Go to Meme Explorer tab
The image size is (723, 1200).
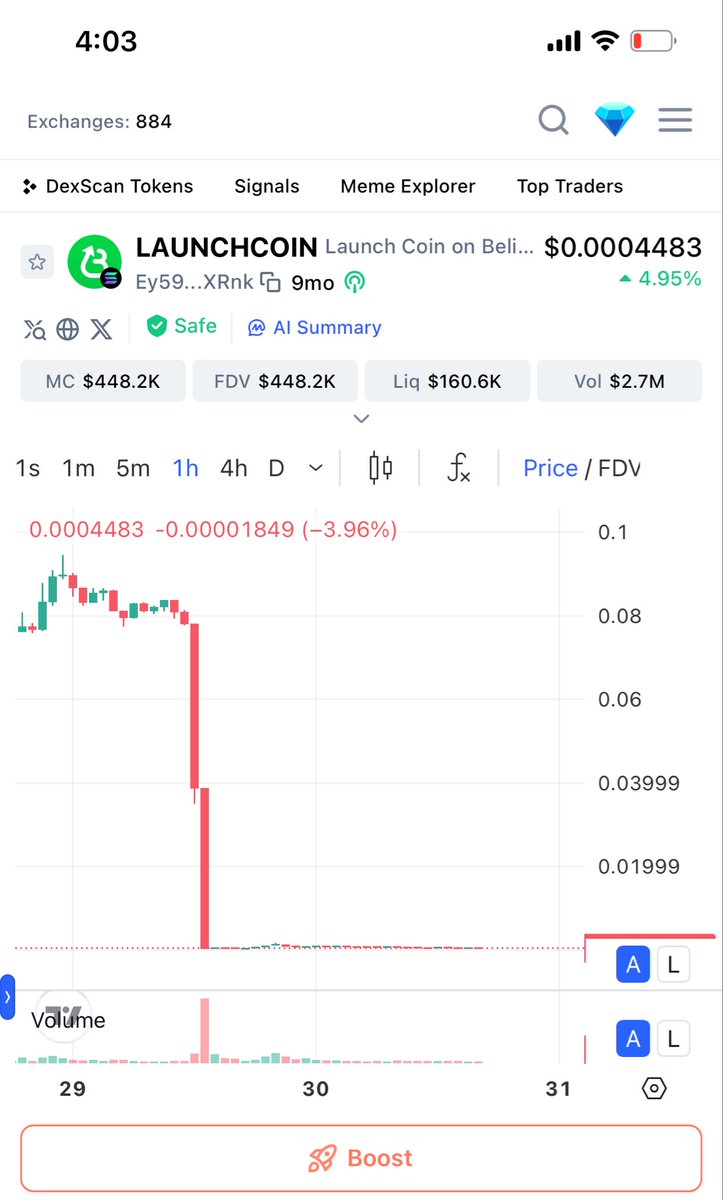pyautogui.click(x=408, y=186)
